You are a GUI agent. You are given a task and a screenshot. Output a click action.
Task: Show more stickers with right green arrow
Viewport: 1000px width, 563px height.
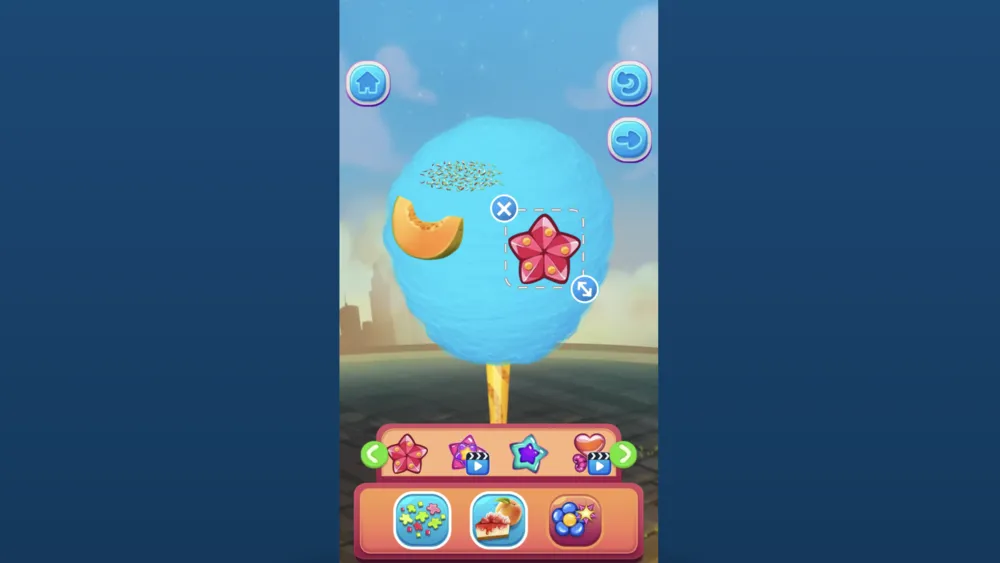click(x=624, y=455)
